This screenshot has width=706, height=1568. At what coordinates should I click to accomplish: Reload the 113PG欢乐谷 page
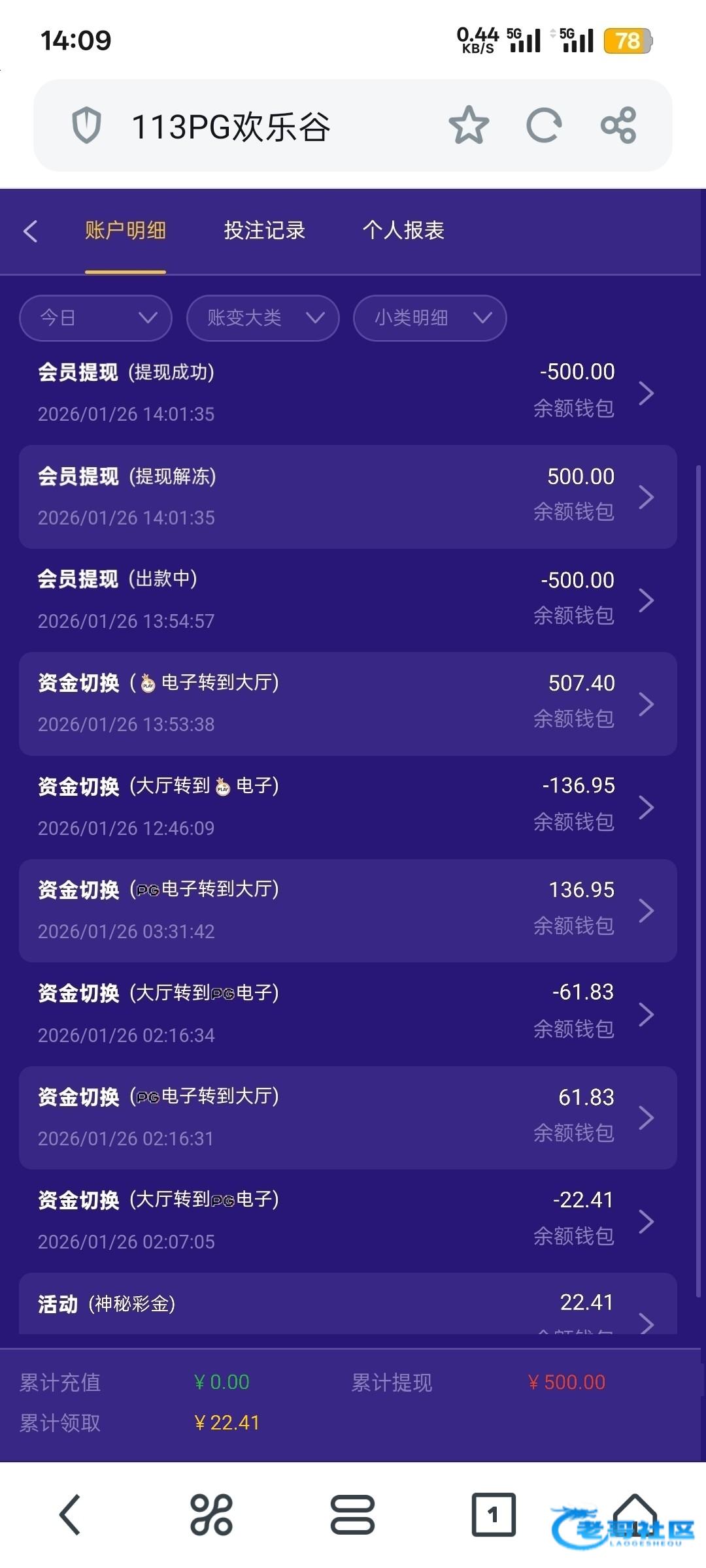[x=544, y=125]
